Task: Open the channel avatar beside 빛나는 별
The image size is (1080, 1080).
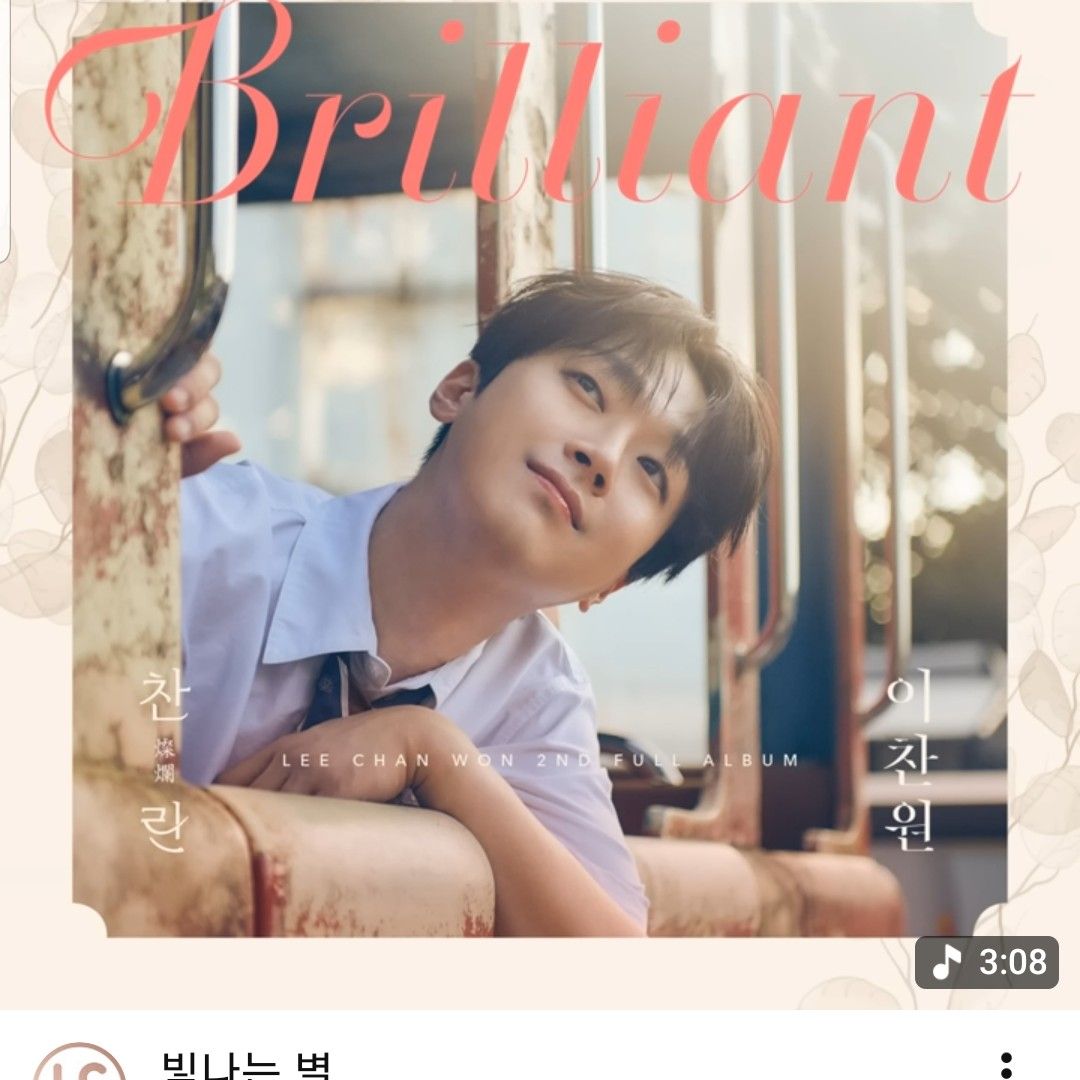Action: pyautogui.click(x=80, y=1064)
